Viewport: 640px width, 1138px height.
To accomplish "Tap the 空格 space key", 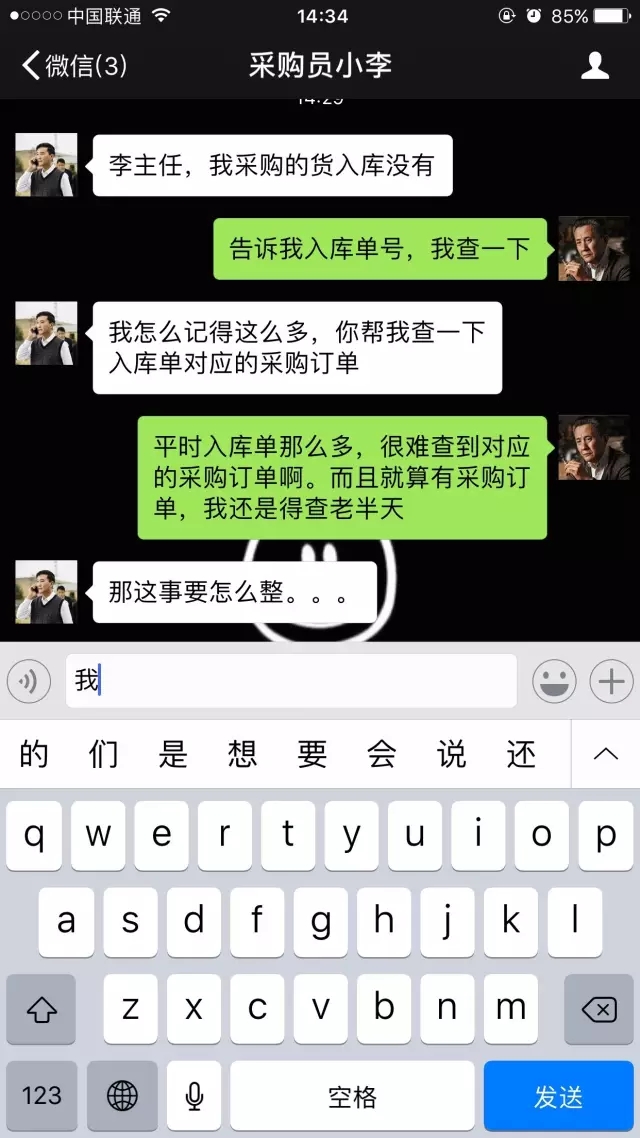I will [x=352, y=1096].
